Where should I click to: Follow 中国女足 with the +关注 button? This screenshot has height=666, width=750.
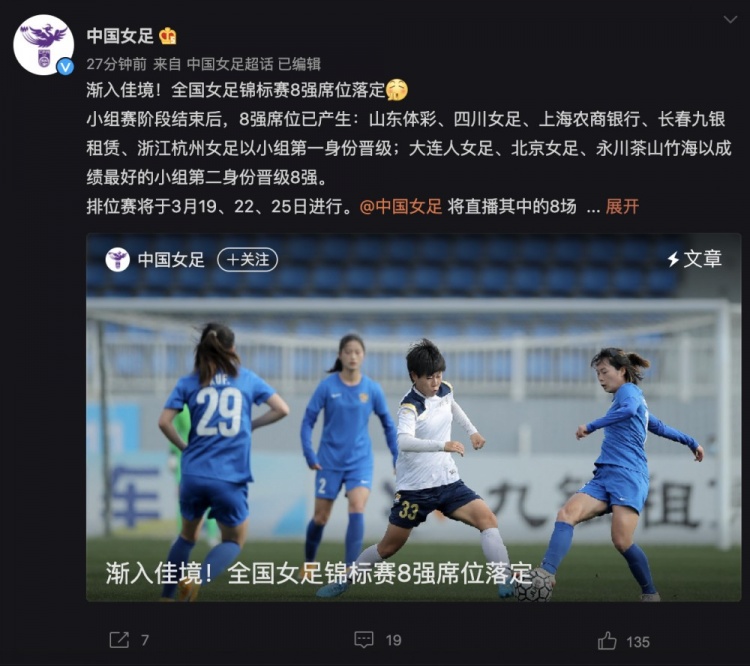click(247, 259)
